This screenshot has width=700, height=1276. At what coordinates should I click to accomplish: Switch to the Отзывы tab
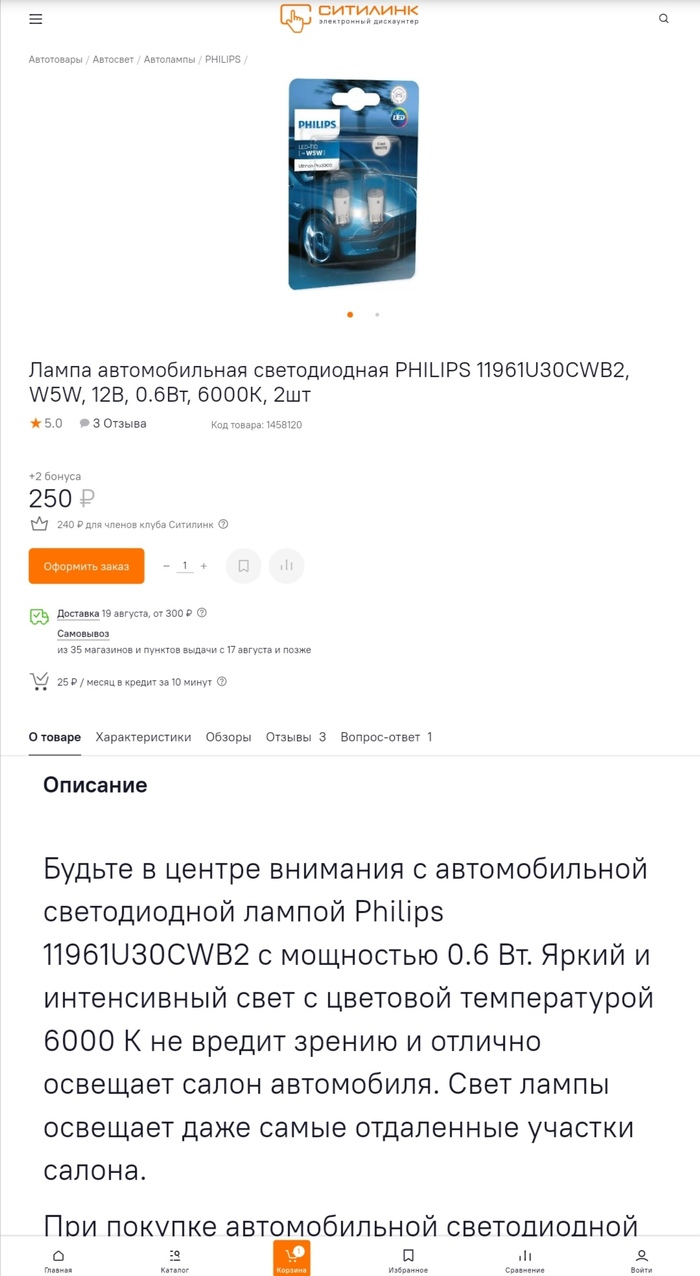coord(295,737)
